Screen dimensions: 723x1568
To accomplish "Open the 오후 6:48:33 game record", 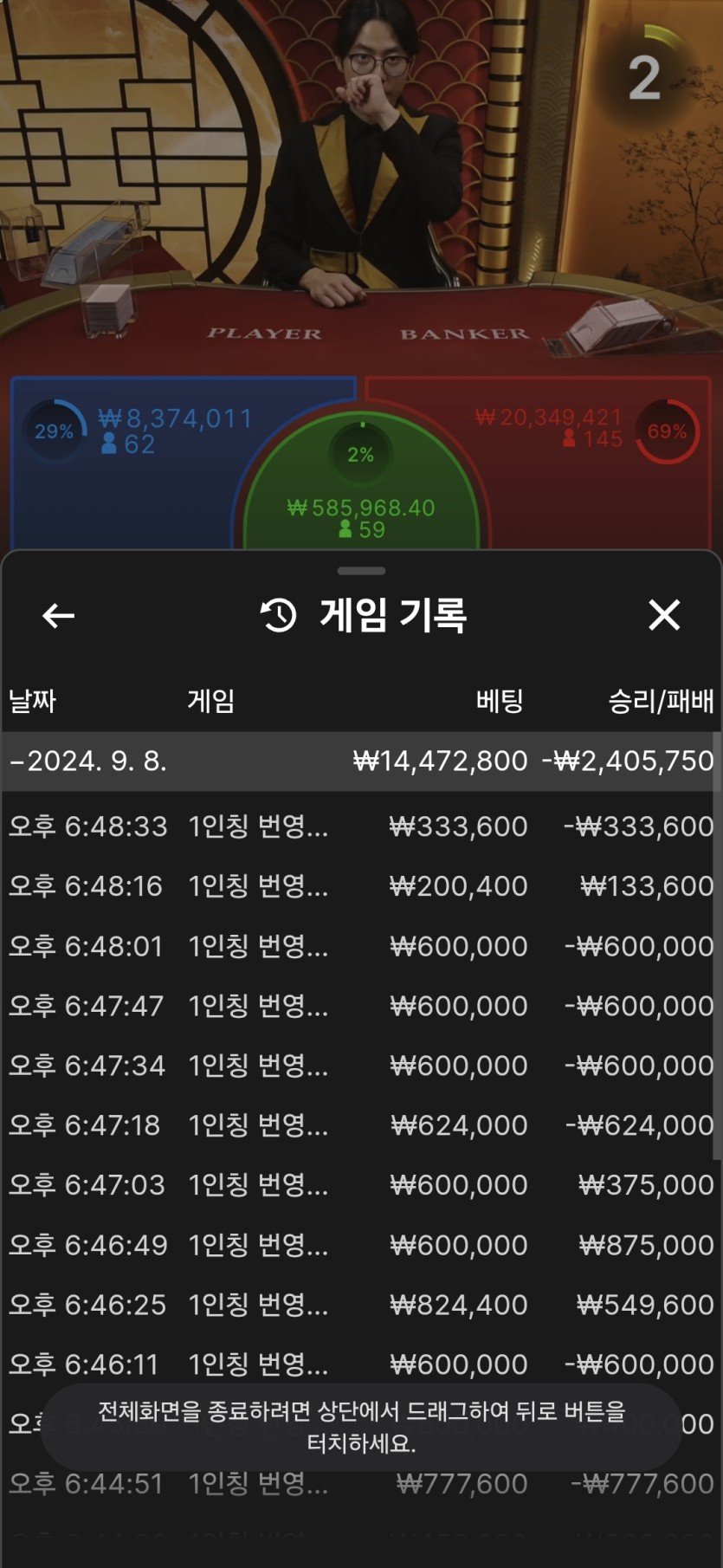I will coord(361,826).
